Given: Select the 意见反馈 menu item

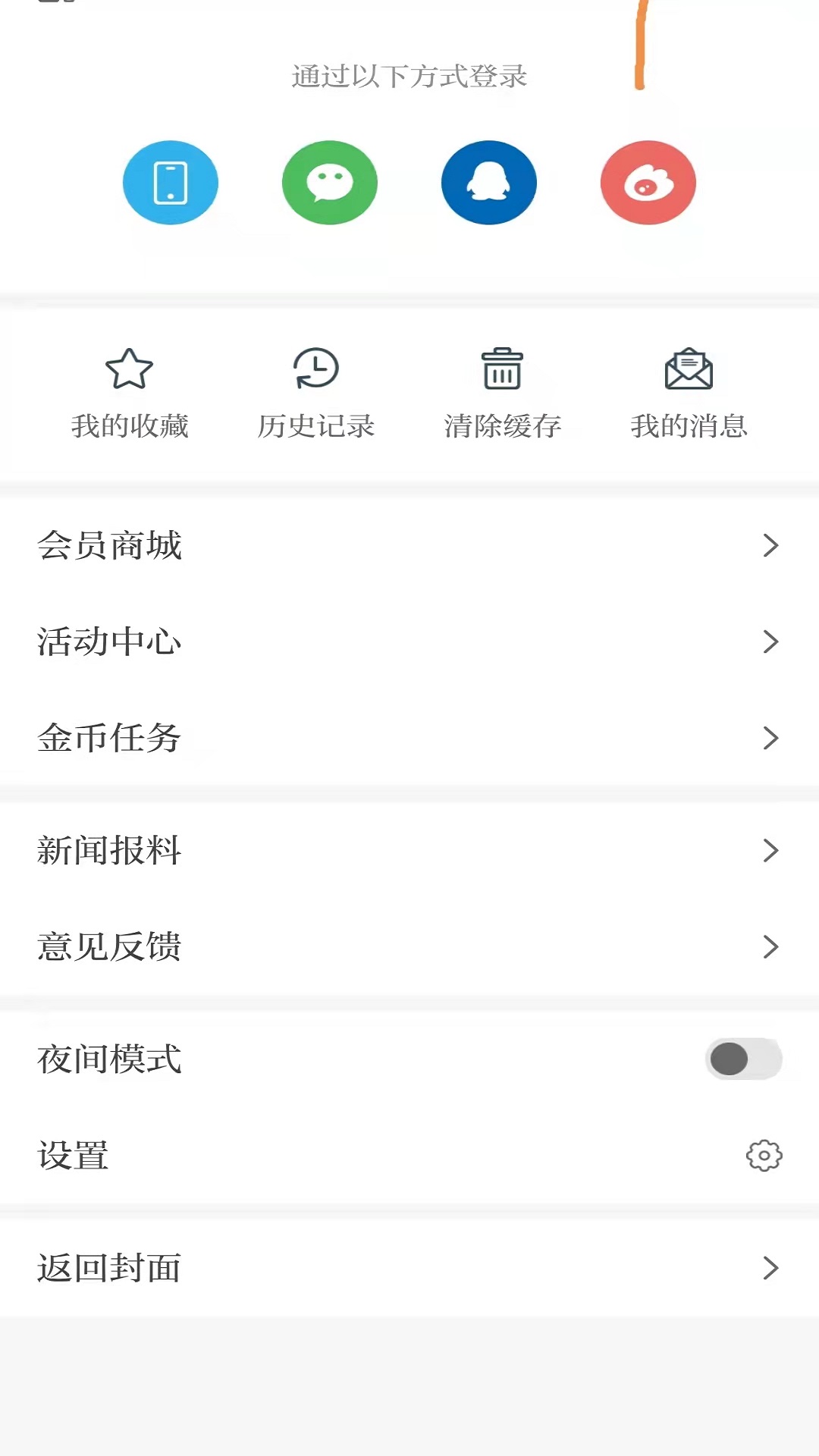Looking at the screenshot, I should click(109, 947).
